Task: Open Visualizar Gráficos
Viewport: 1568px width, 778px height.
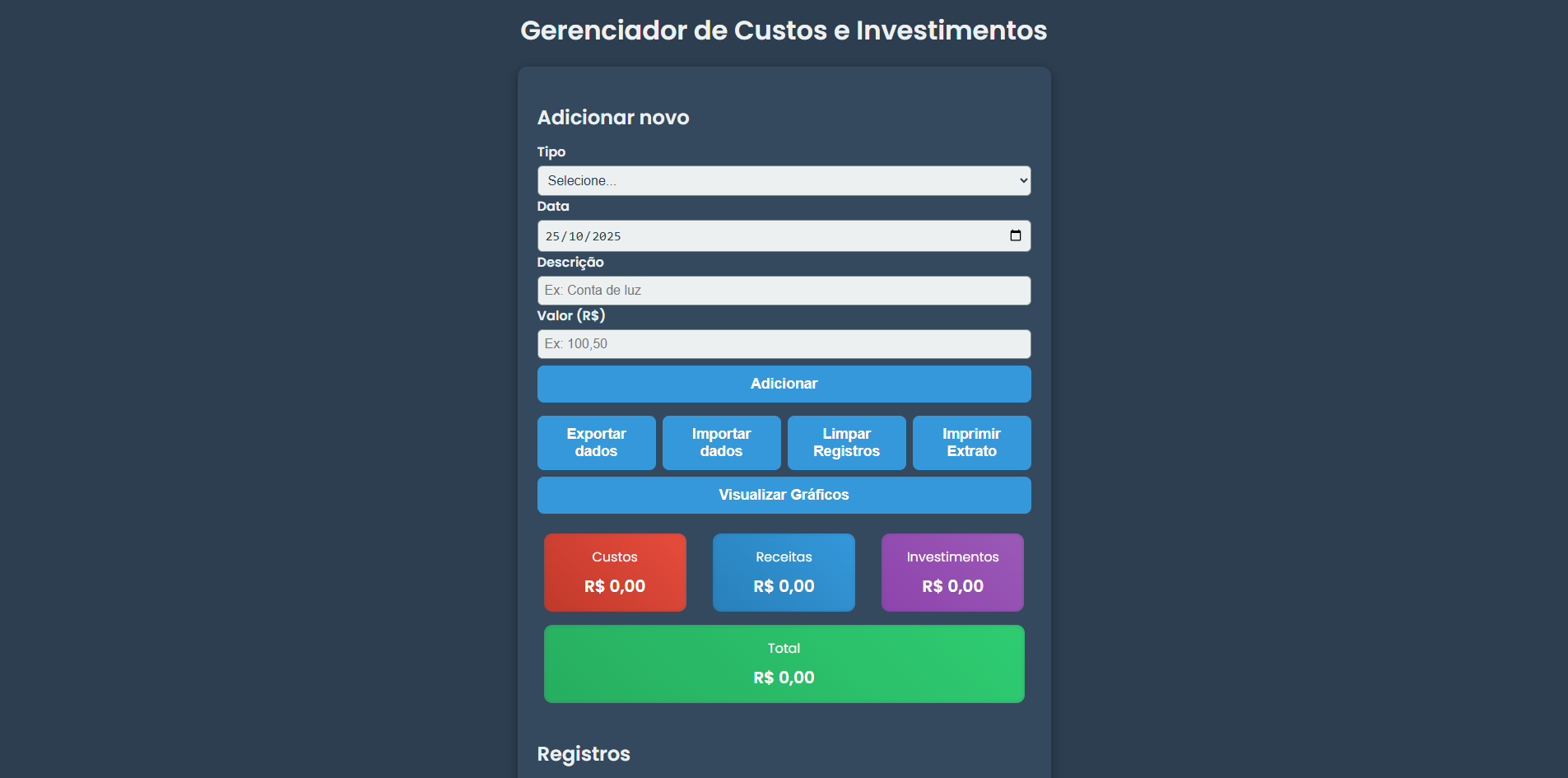Action: [784, 495]
